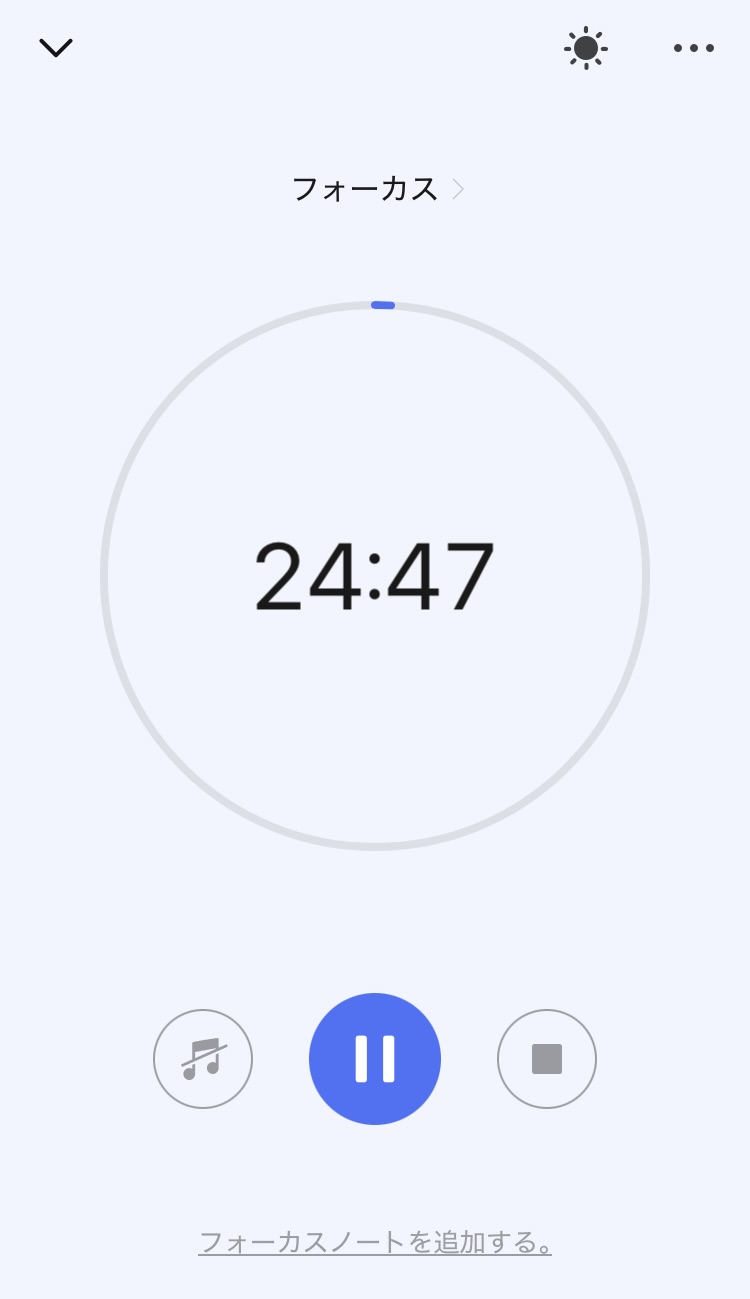Tap the フォーカスノートを追加する link
The image size is (750, 1299).
375,1243
